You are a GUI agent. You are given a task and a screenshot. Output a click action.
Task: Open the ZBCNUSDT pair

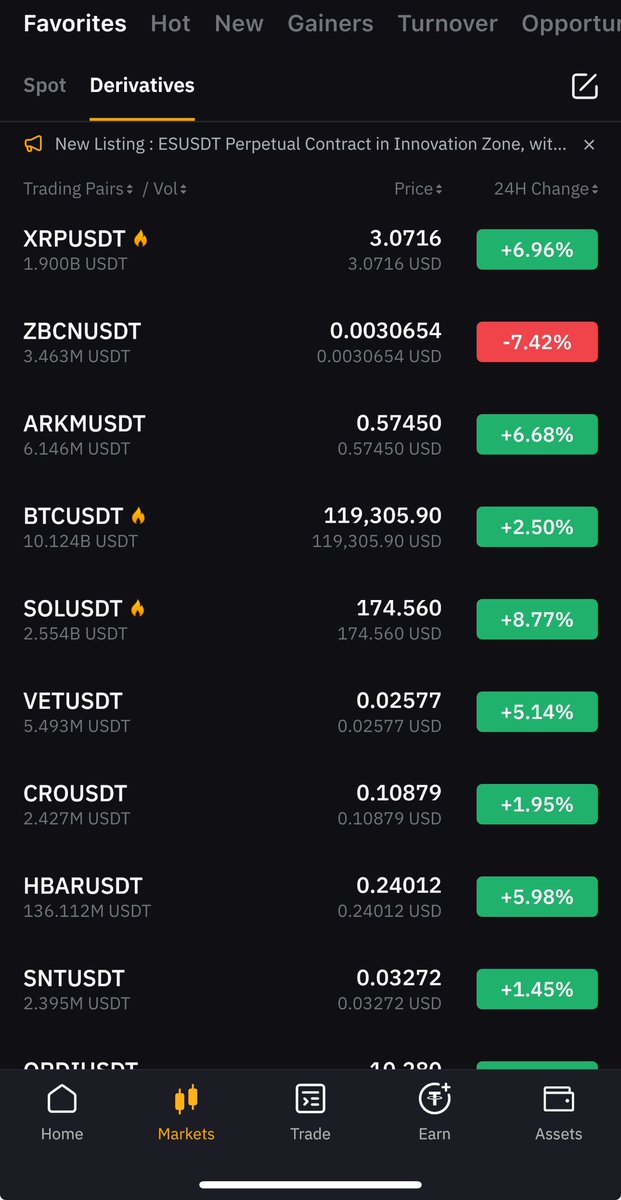click(x=310, y=342)
